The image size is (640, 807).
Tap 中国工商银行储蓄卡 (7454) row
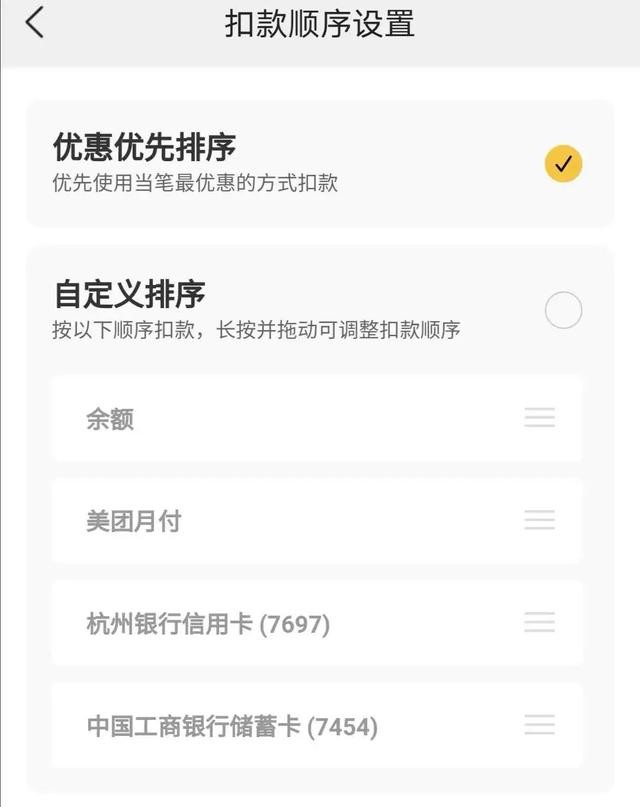(316, 726)
